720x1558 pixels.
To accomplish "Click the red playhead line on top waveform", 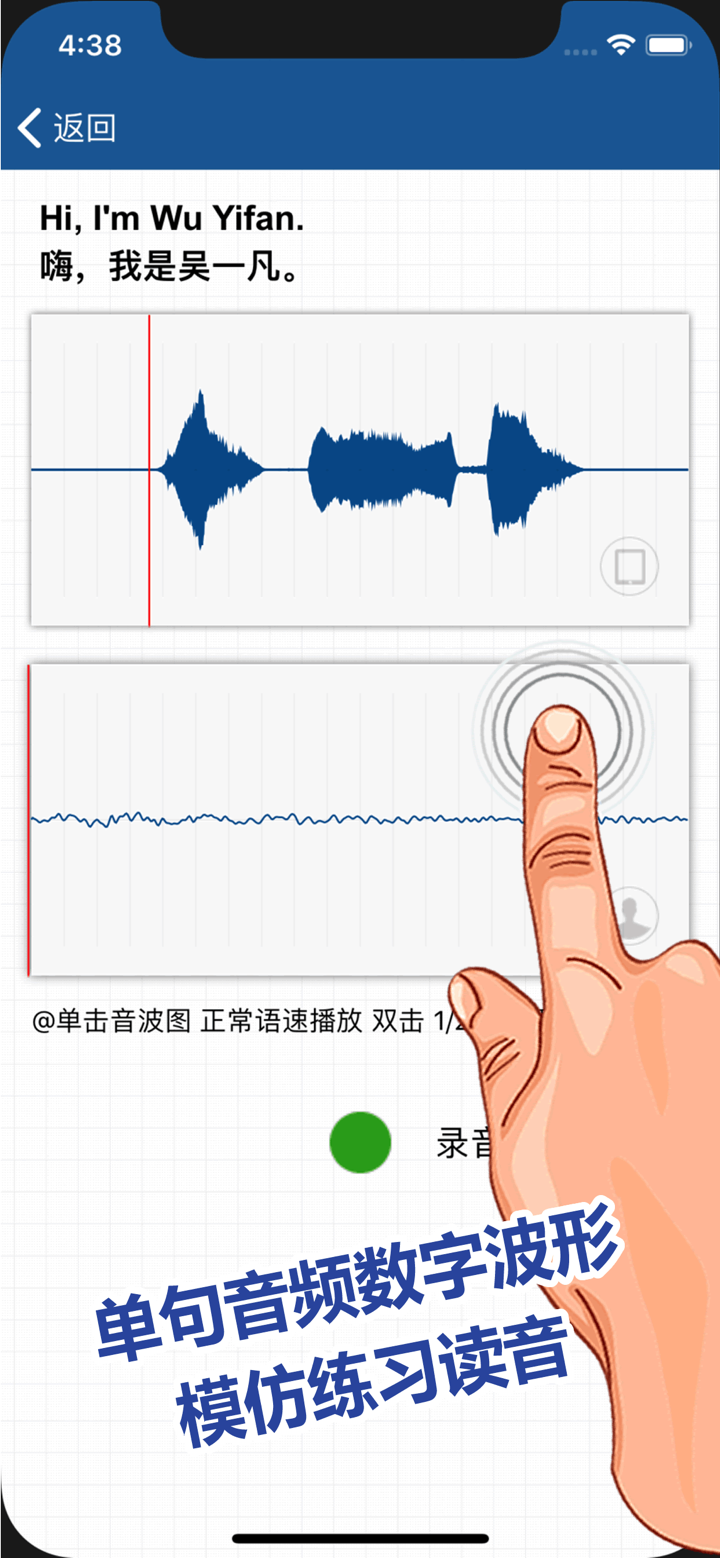I will 150,470.
